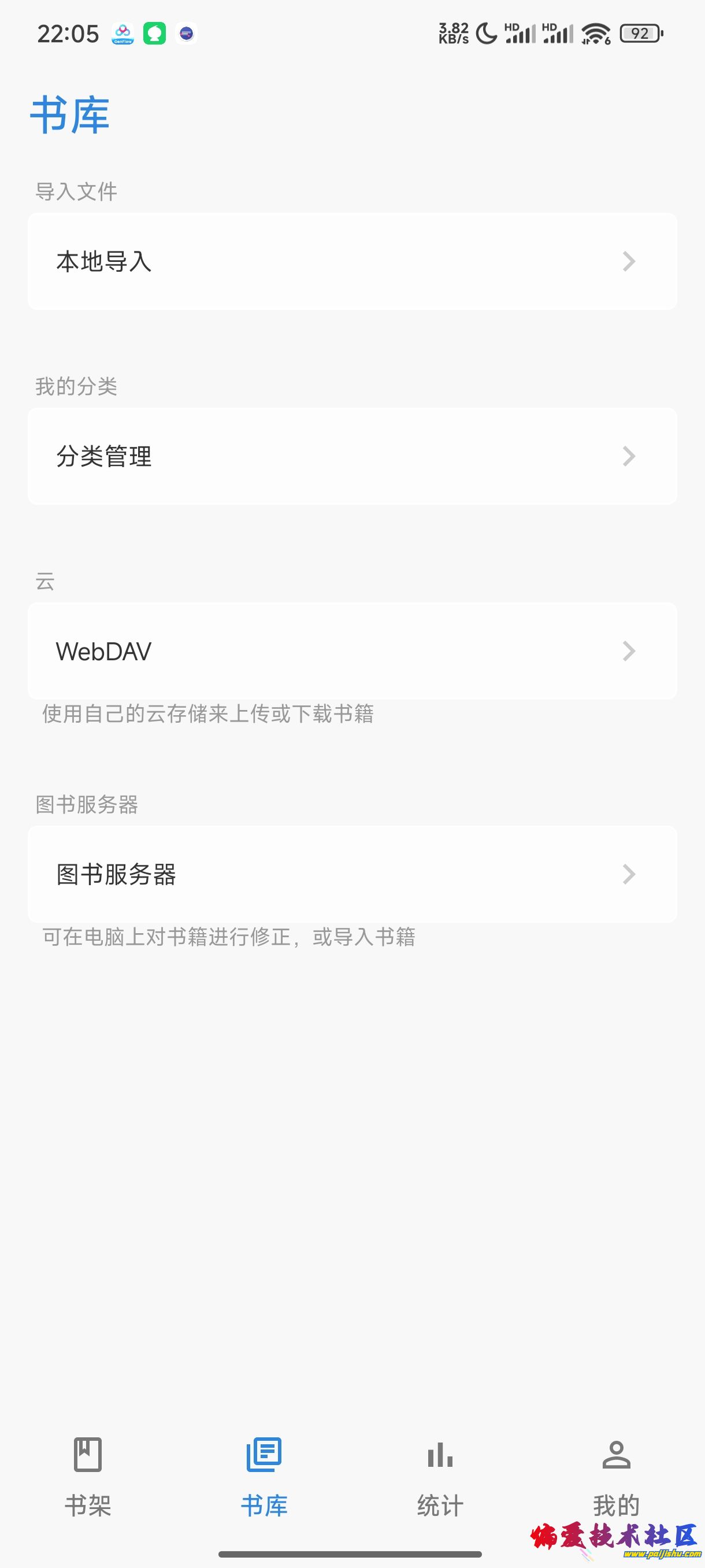The width and height of the screenshot is (705, 1568).
Task: Open the 图书服务器 book server row
Action: tap(351, 874)
